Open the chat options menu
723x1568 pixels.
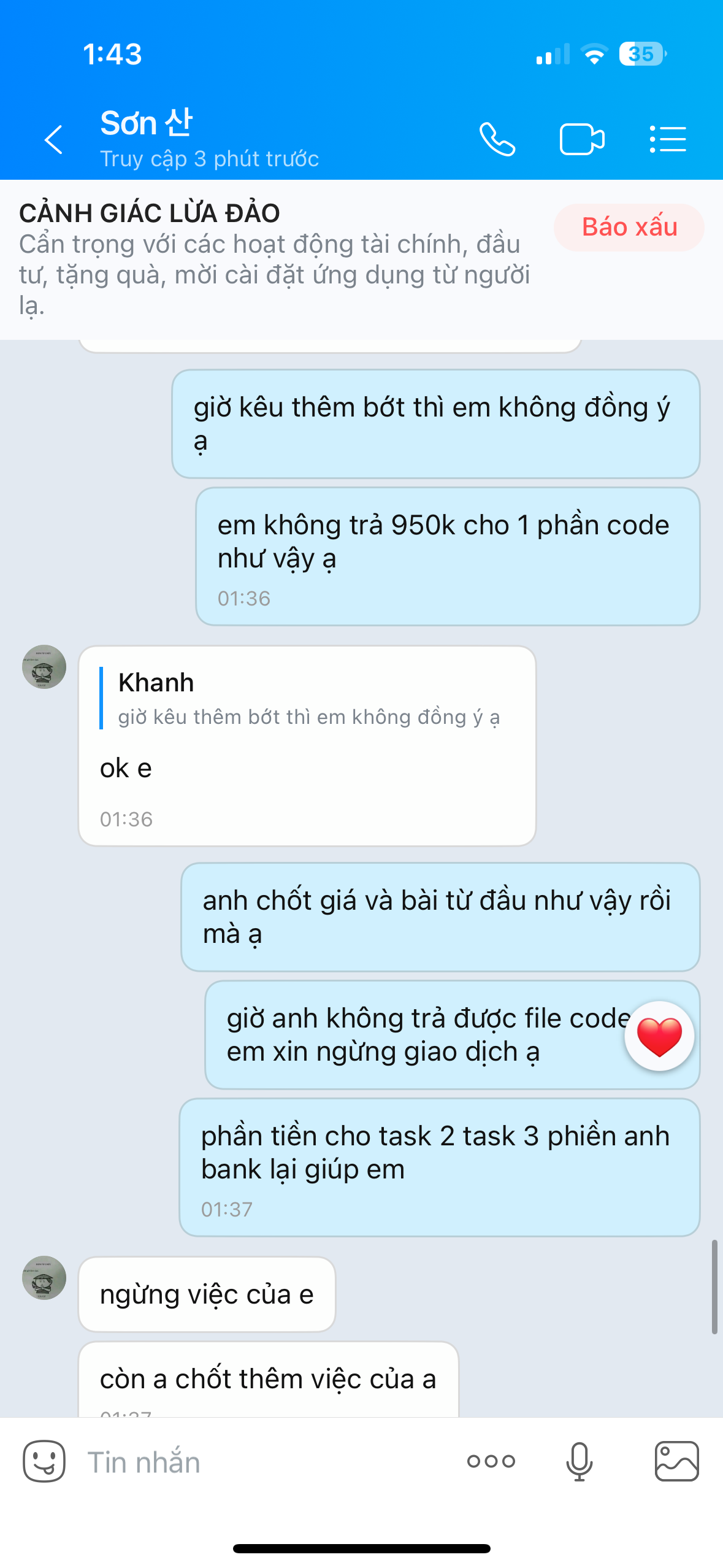point(667,140)
